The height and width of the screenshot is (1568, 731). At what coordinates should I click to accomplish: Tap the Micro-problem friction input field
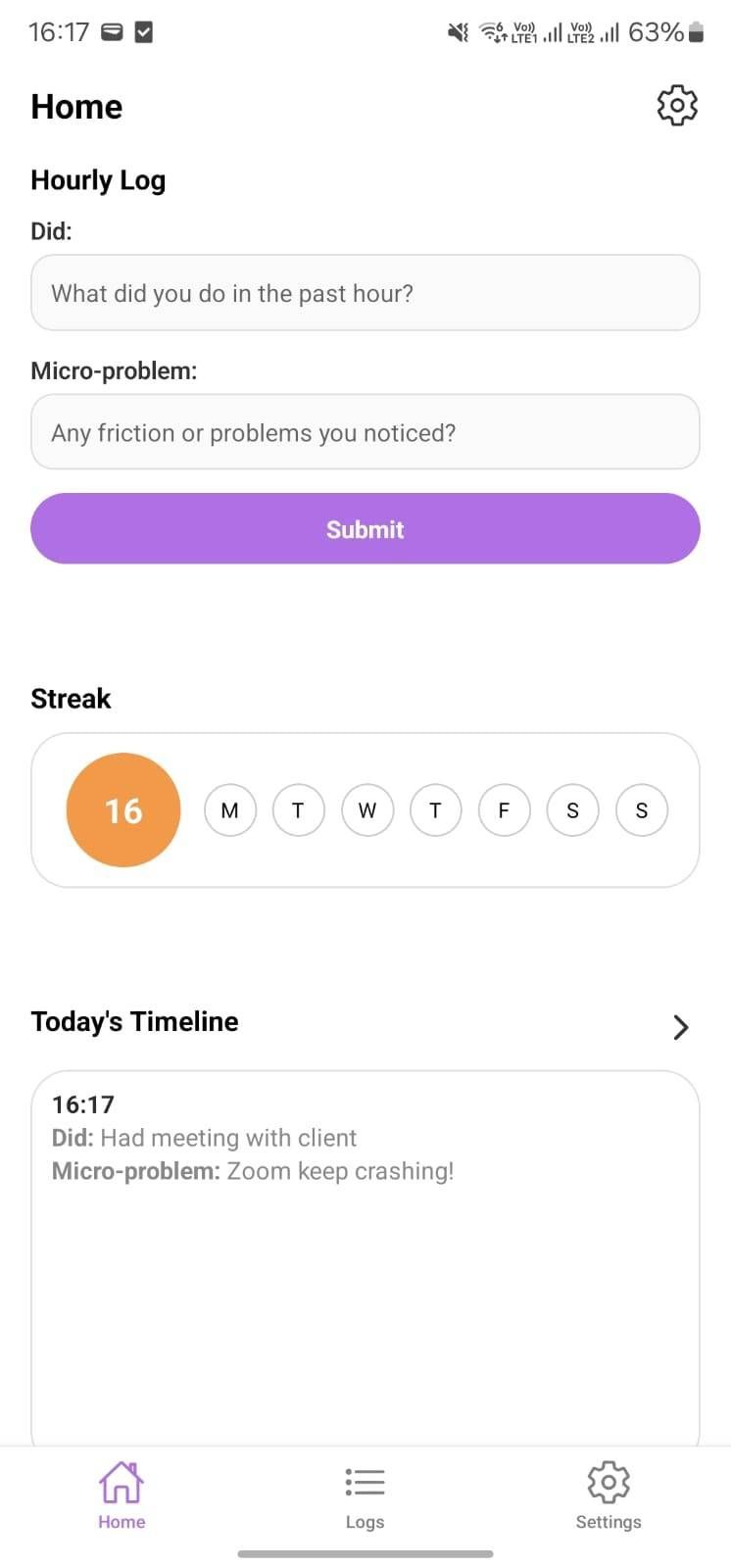tap(365, 432)
